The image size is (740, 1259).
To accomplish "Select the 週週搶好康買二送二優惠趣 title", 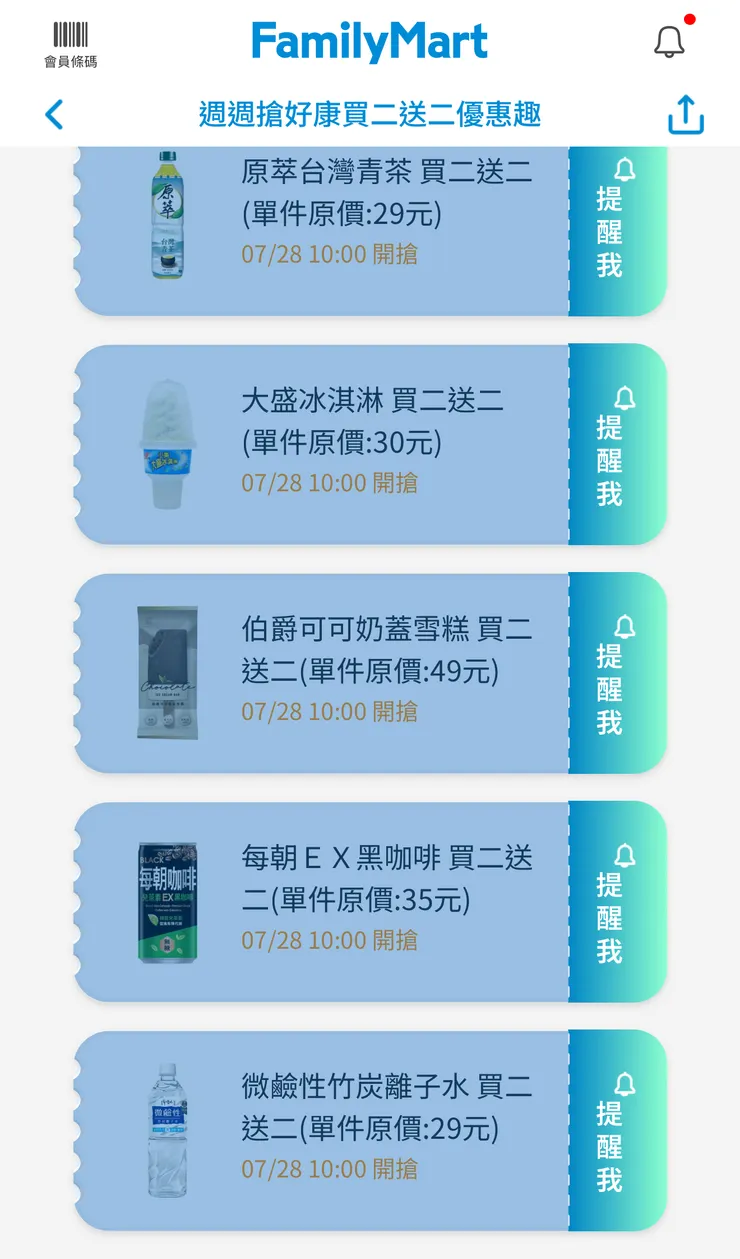I will 370,114.
